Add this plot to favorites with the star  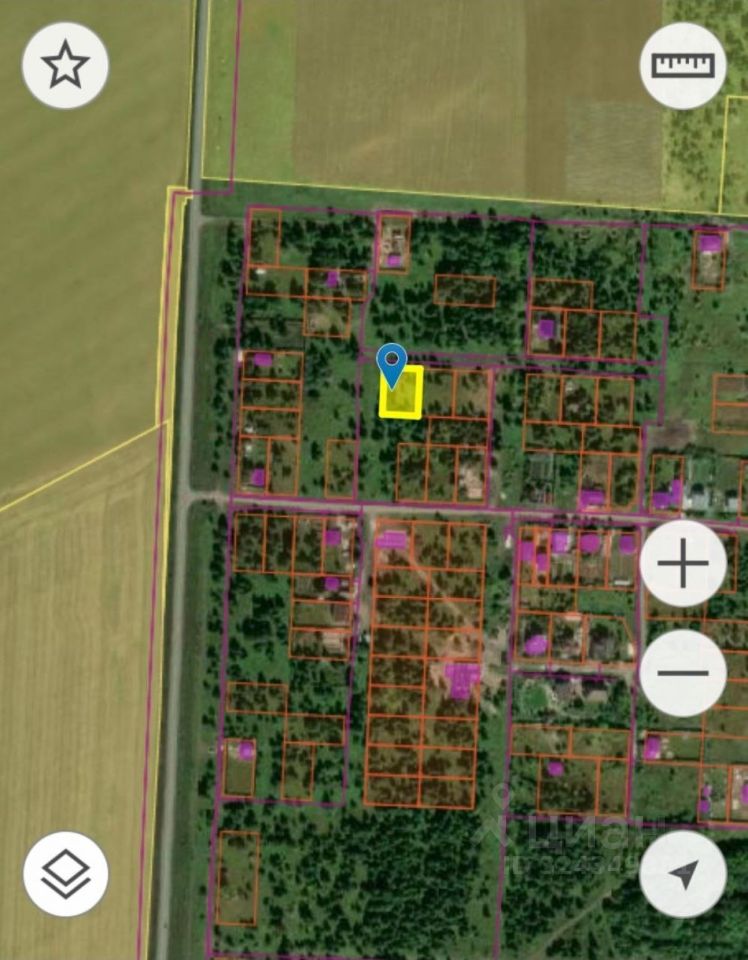click(x=65, y=65)
